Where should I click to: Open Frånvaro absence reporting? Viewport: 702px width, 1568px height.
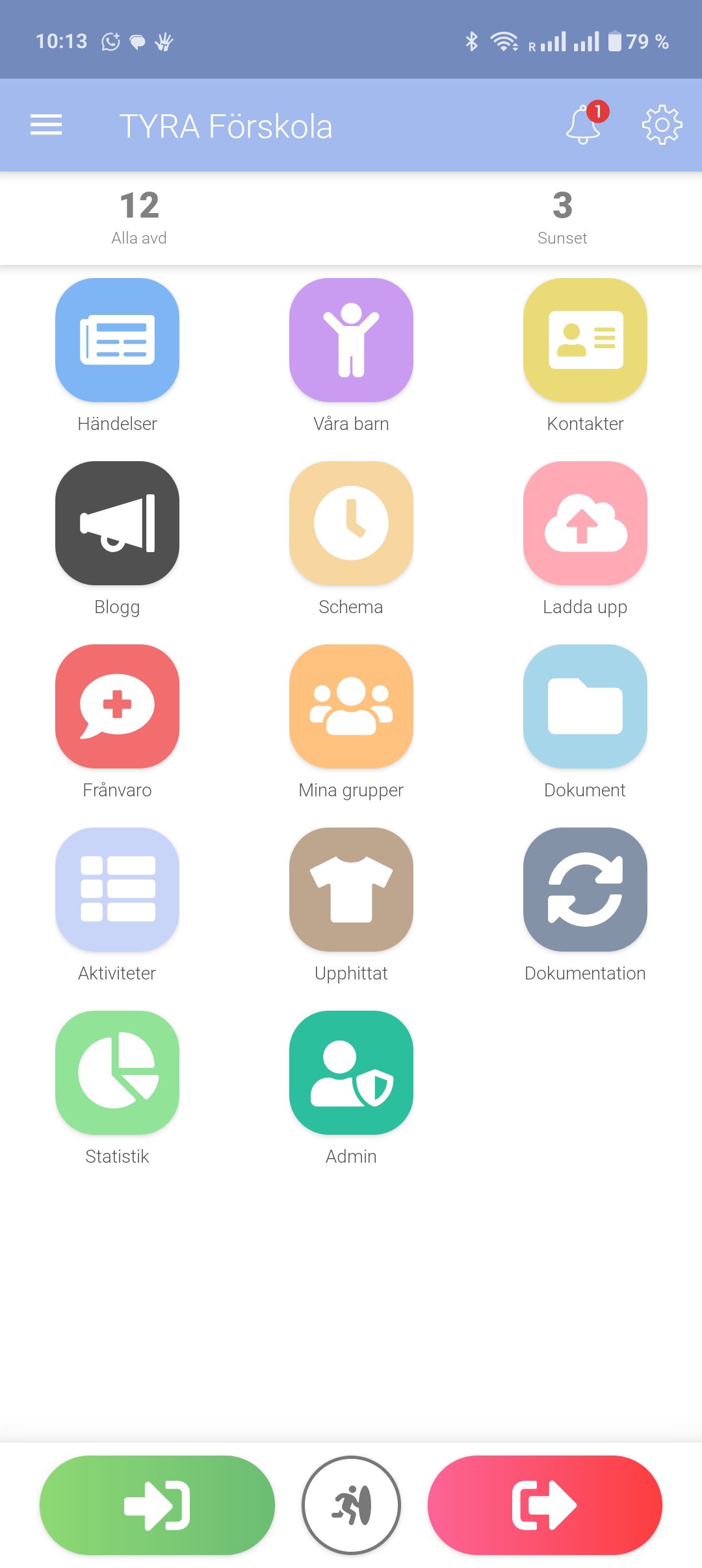point(117,707)
